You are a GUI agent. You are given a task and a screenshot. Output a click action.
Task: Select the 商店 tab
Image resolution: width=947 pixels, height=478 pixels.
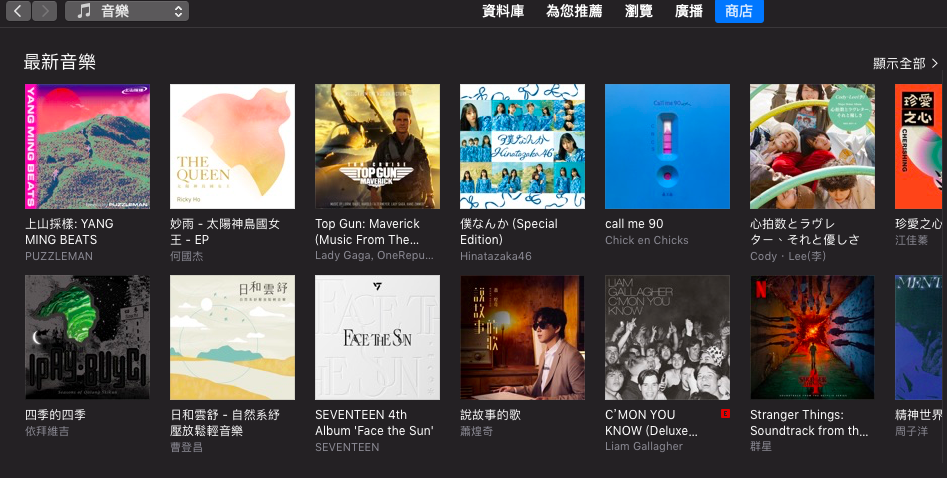739,11
